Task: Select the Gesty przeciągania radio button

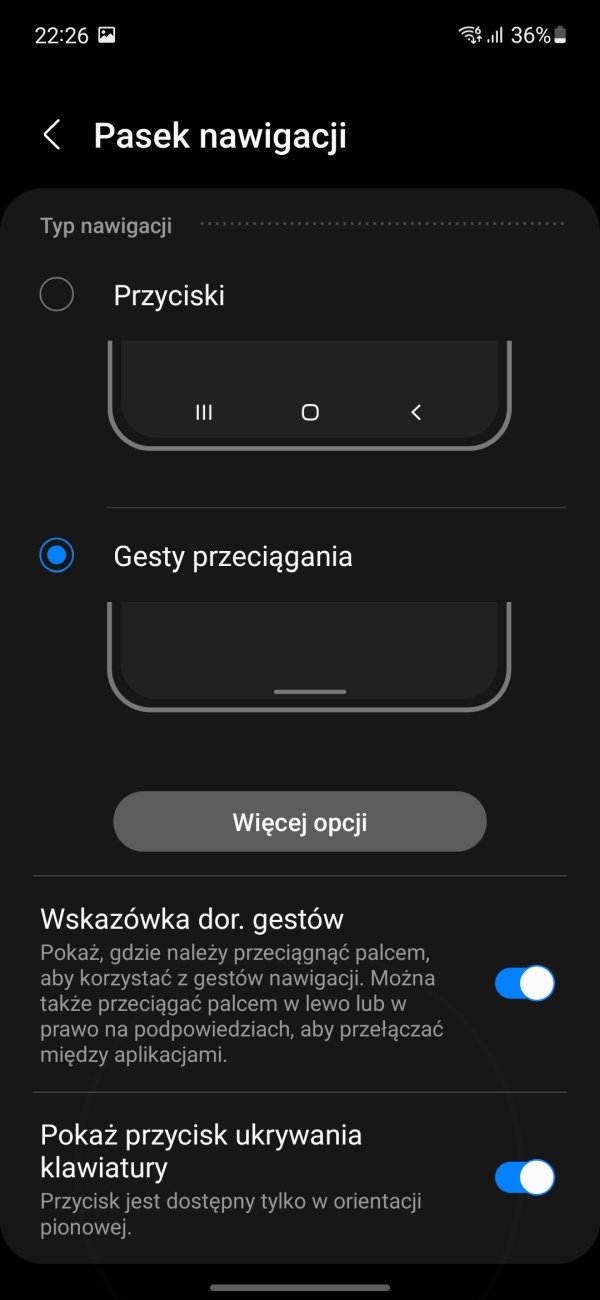Action: point(56,555)
